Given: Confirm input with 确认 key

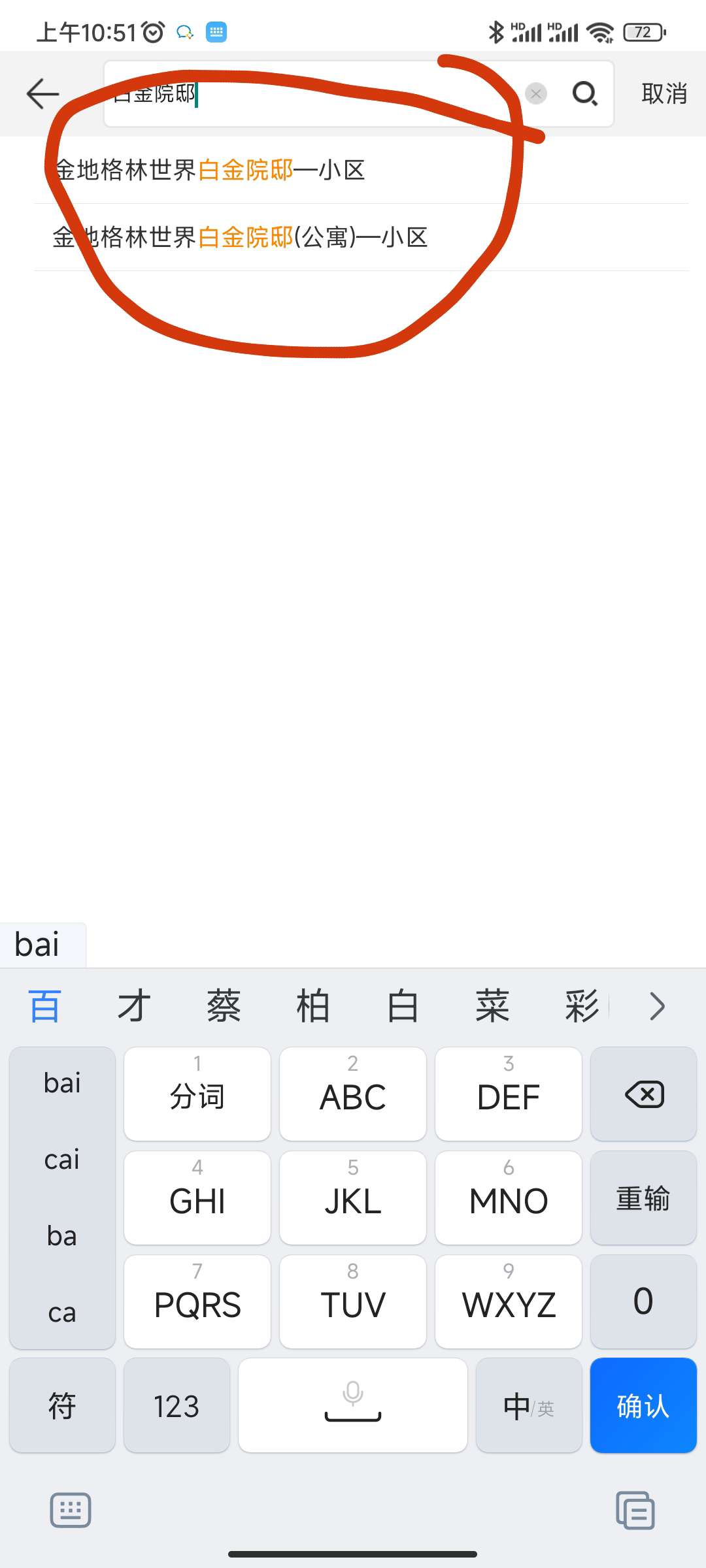Looking at the screenshot, I should (643, 1405).
